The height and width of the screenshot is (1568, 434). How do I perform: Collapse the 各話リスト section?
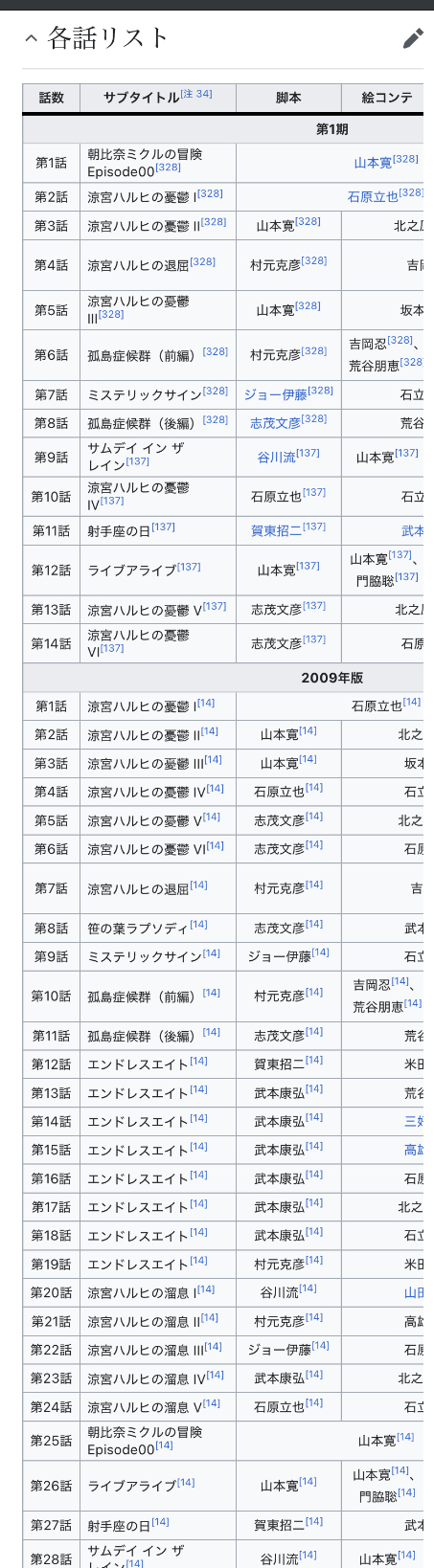point(31,38)
